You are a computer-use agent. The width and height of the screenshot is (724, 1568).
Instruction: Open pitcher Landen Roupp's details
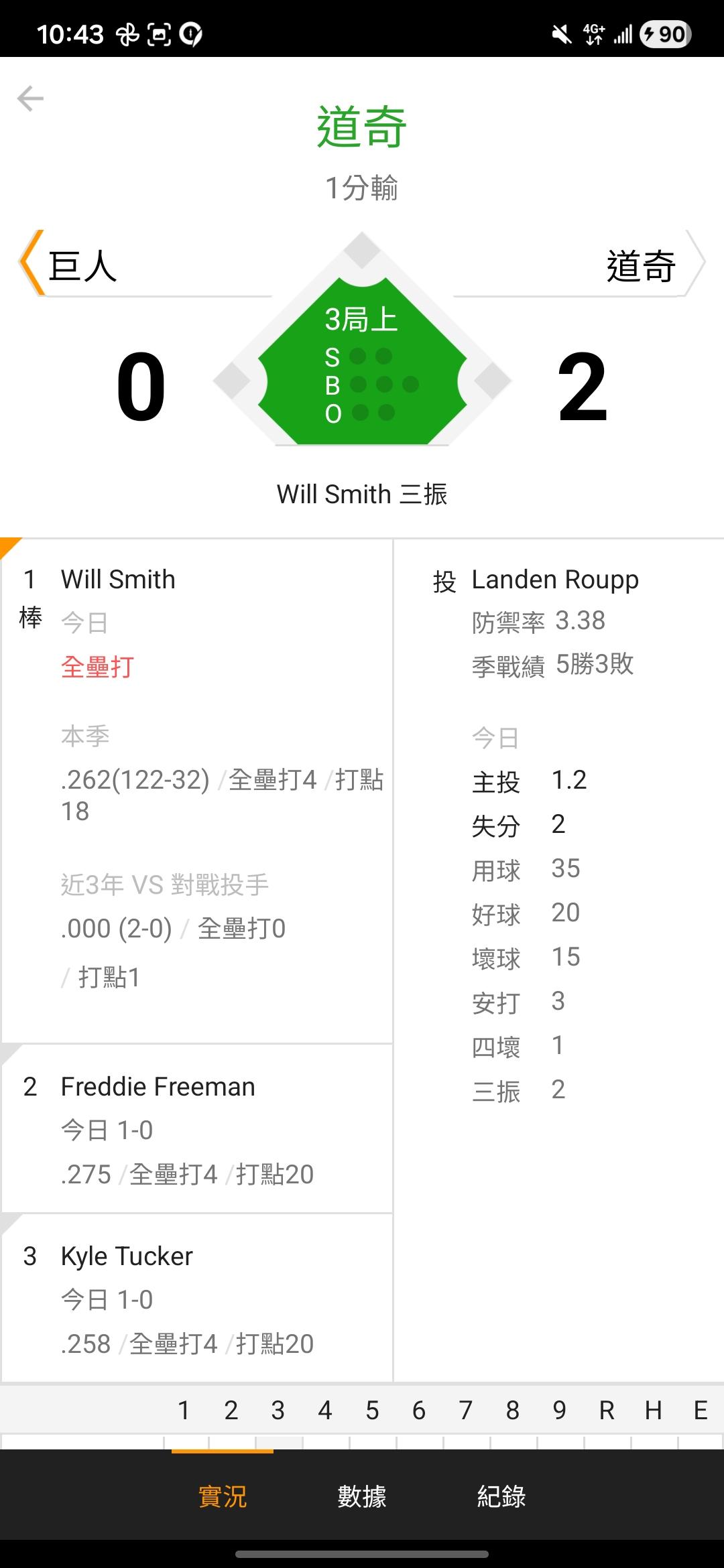point(559,960)
